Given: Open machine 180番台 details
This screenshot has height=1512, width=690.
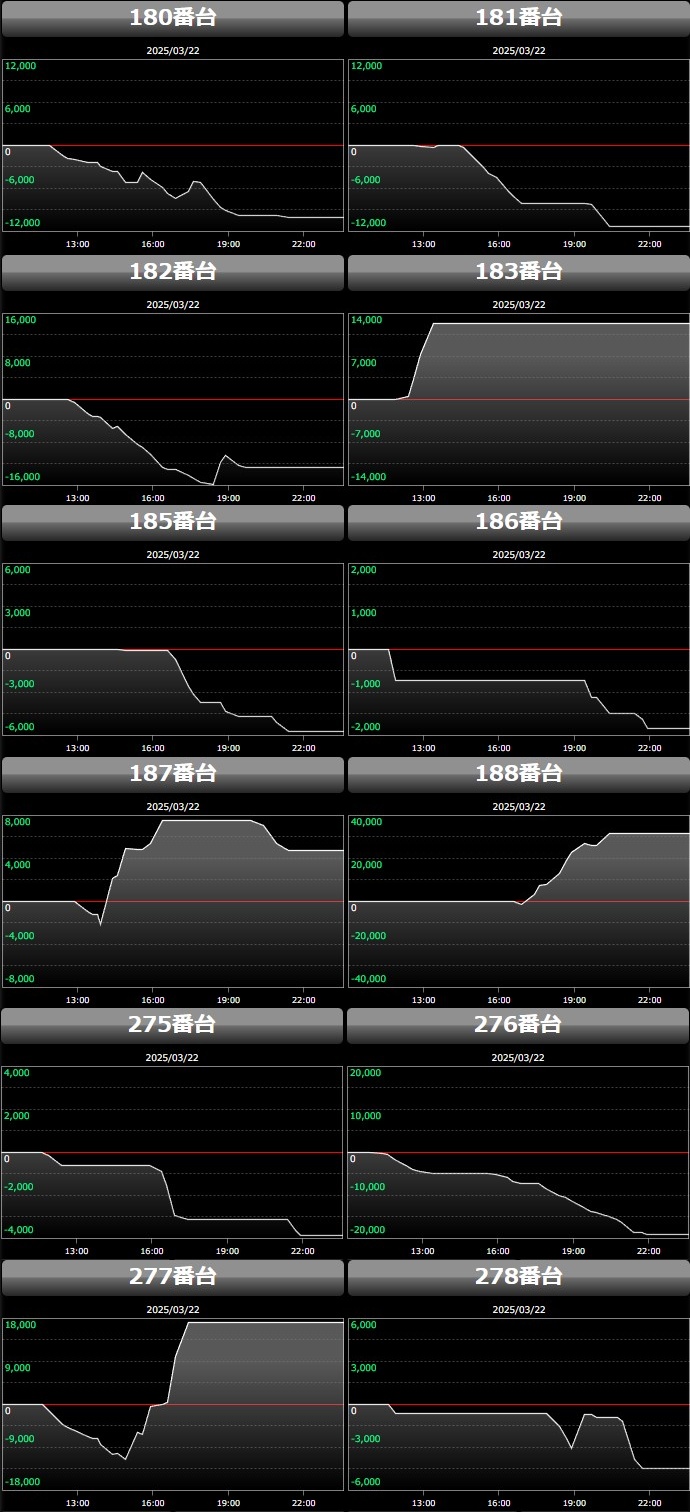Looking at the screenshot, I should [173, 19].
